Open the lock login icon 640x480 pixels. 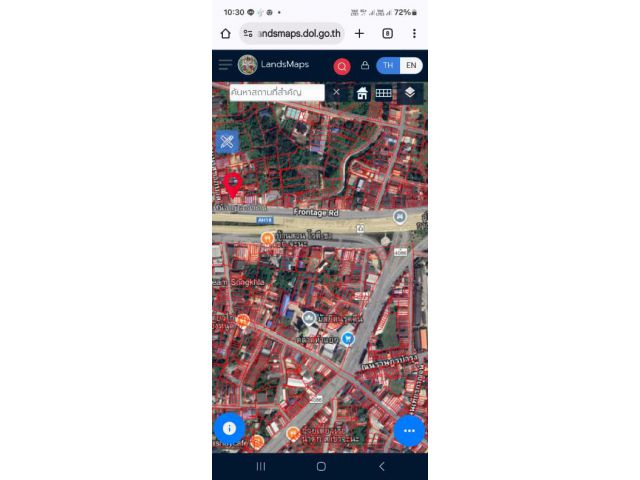coord(365,66)
